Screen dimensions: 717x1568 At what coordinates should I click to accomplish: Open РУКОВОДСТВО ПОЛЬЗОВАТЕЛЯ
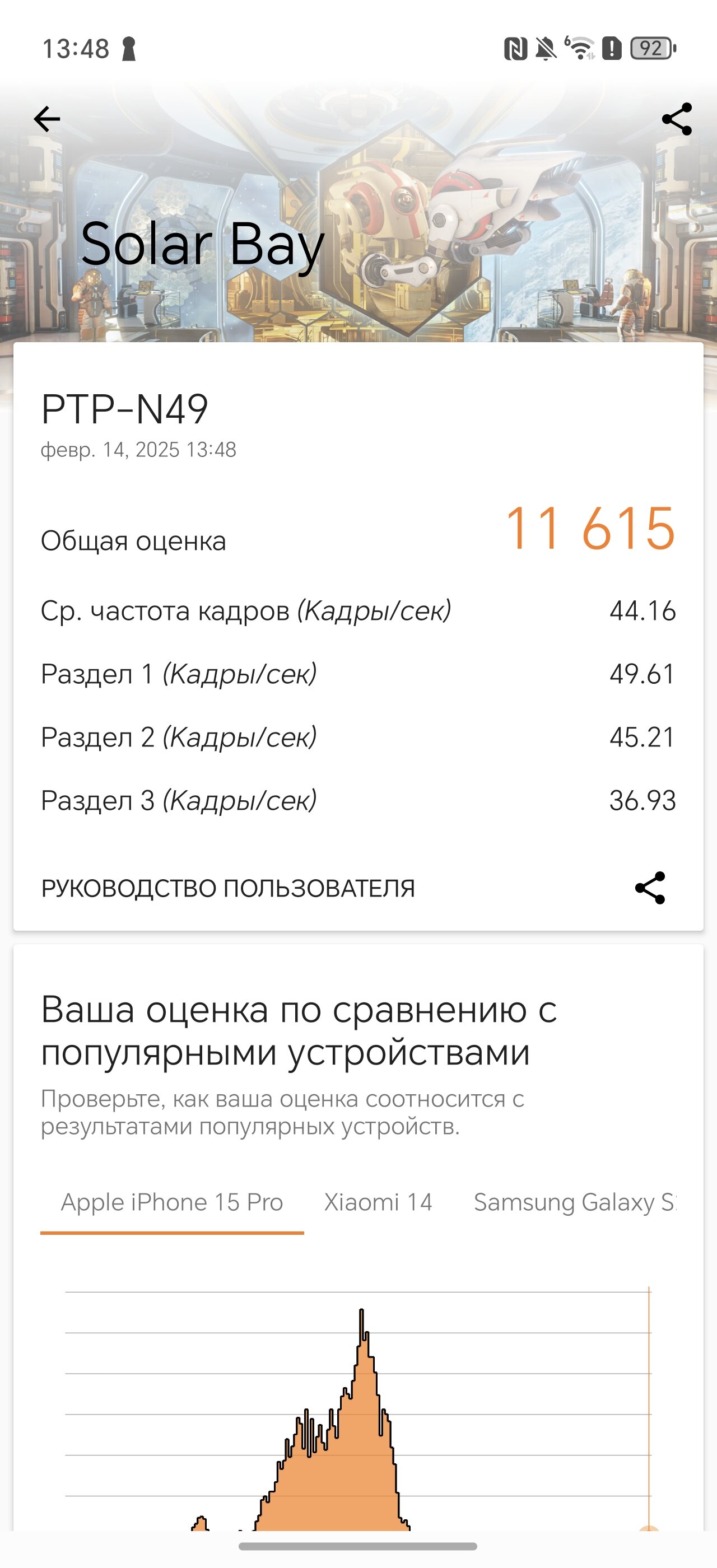pos(227,888)
